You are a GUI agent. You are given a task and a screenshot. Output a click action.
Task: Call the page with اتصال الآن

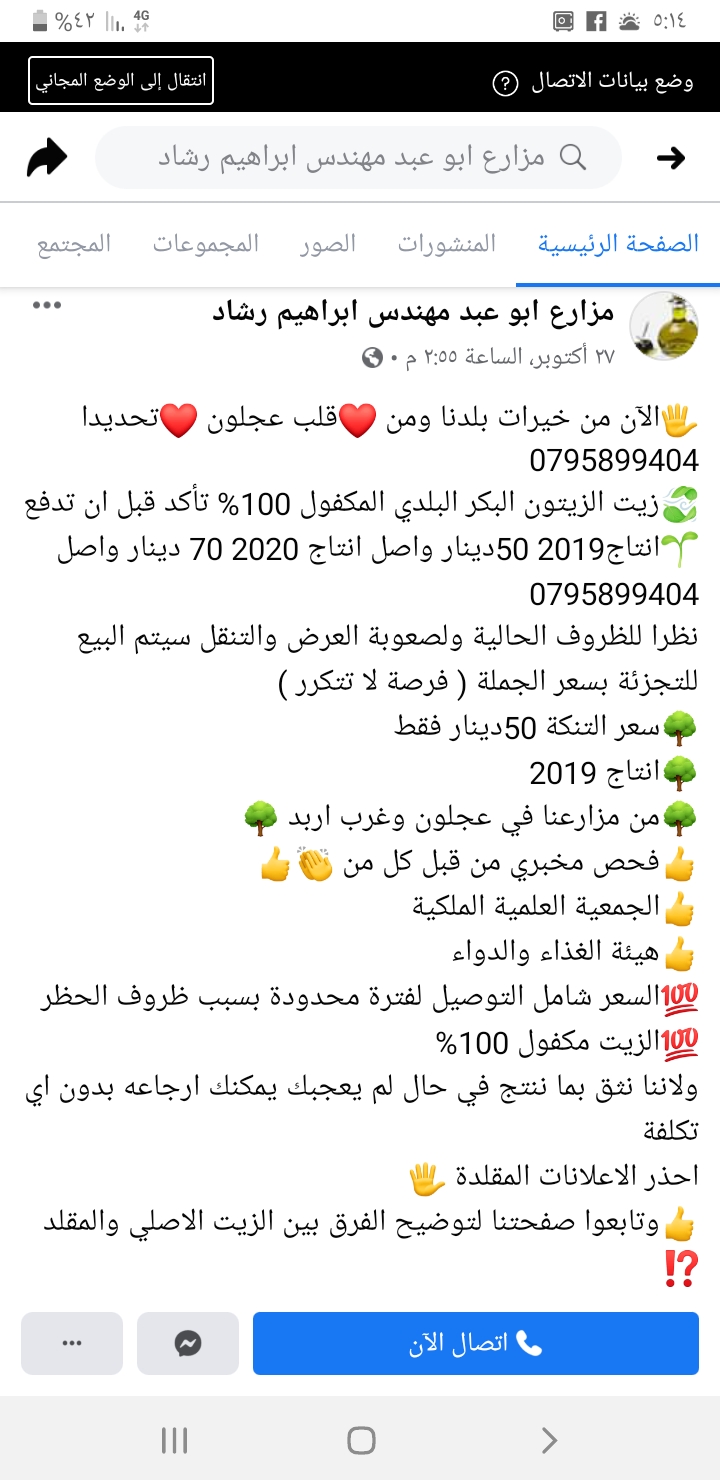[475, 1343]
